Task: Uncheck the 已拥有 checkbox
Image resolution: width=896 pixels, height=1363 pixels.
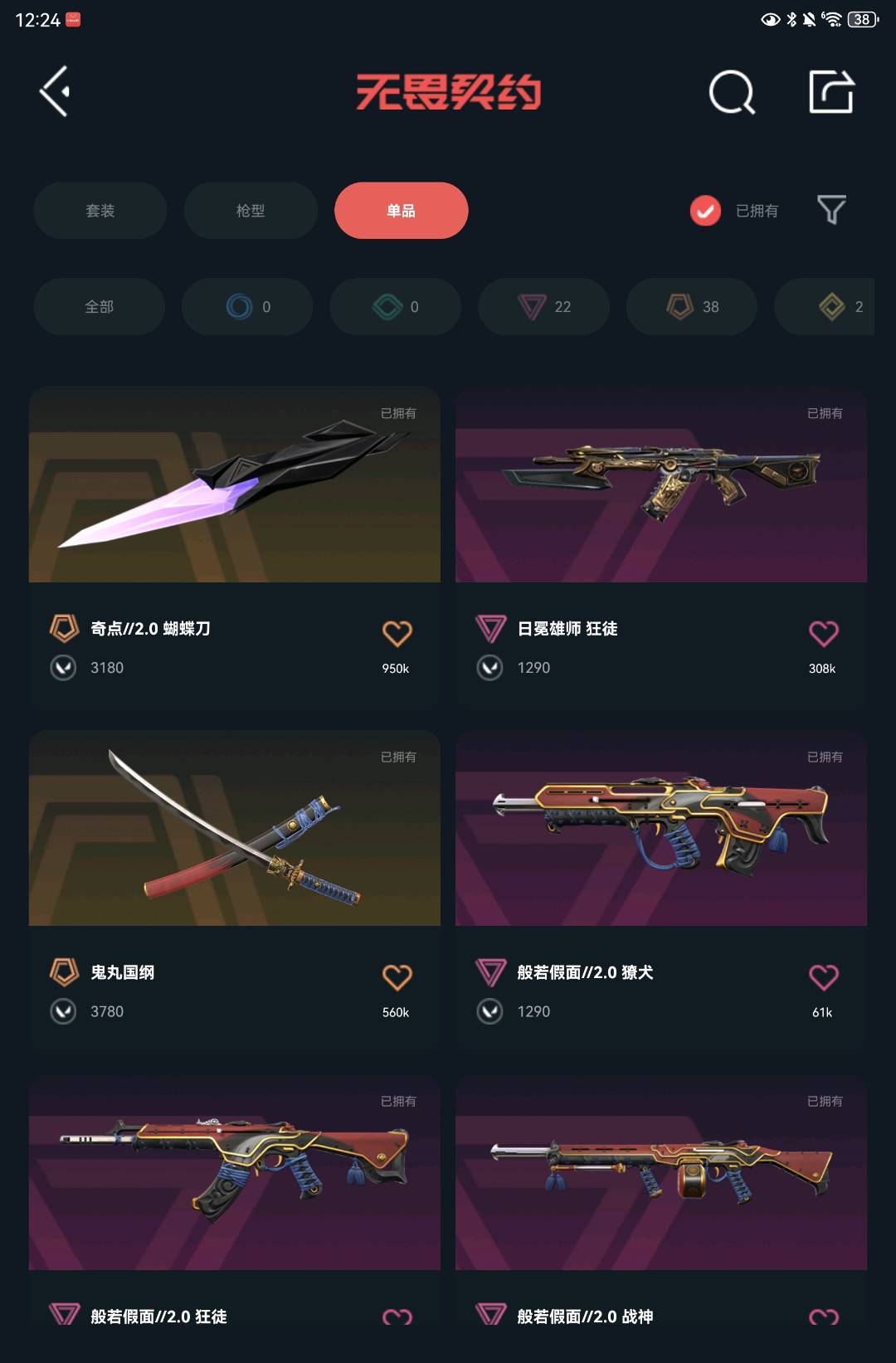Action: coord(705,211)
